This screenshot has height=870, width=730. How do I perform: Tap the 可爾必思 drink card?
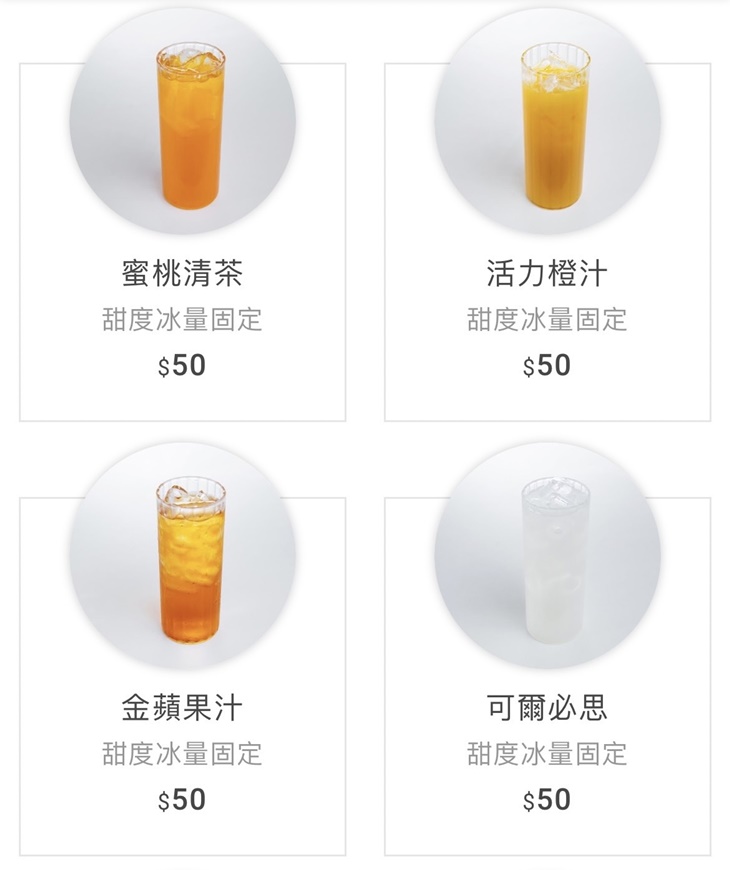[547, 707]
